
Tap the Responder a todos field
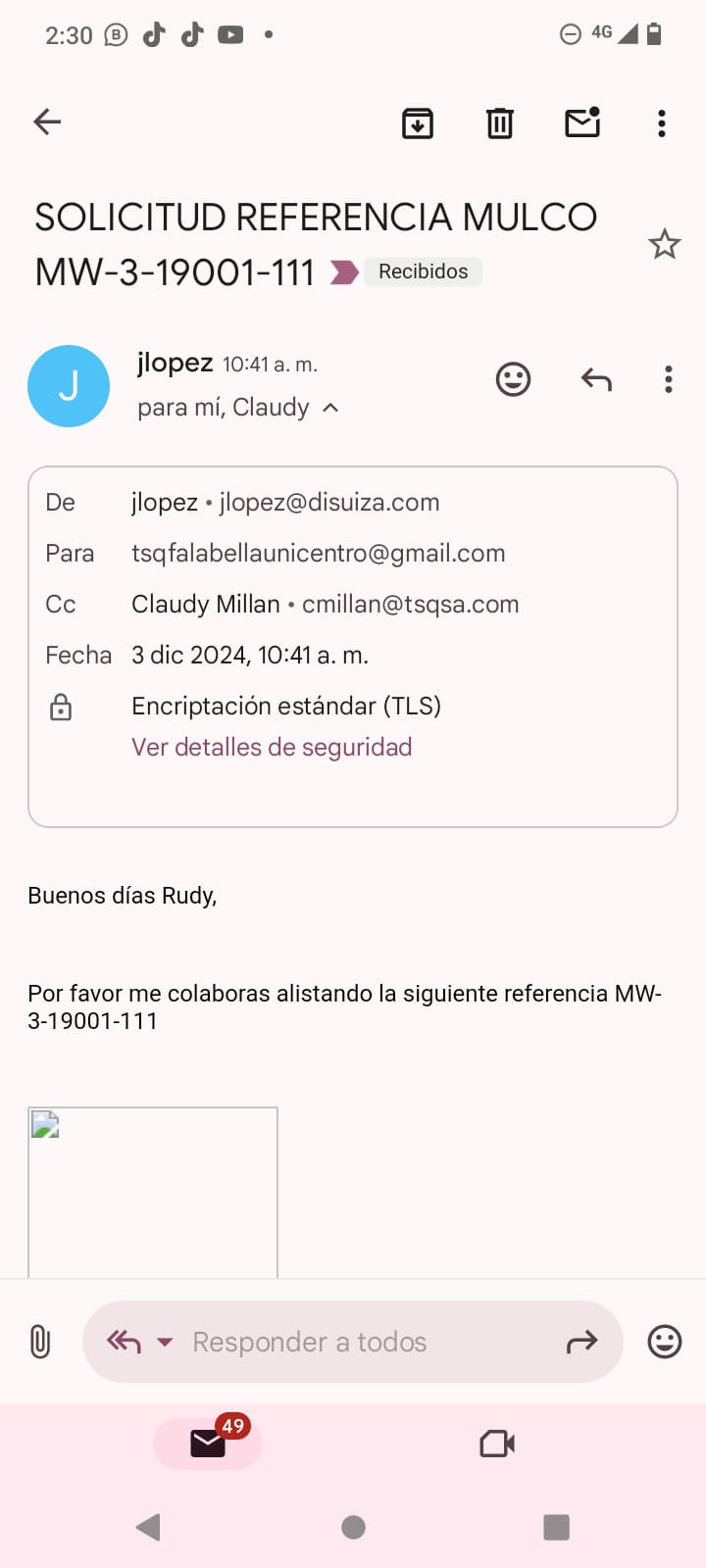[x=310, y=1342]
